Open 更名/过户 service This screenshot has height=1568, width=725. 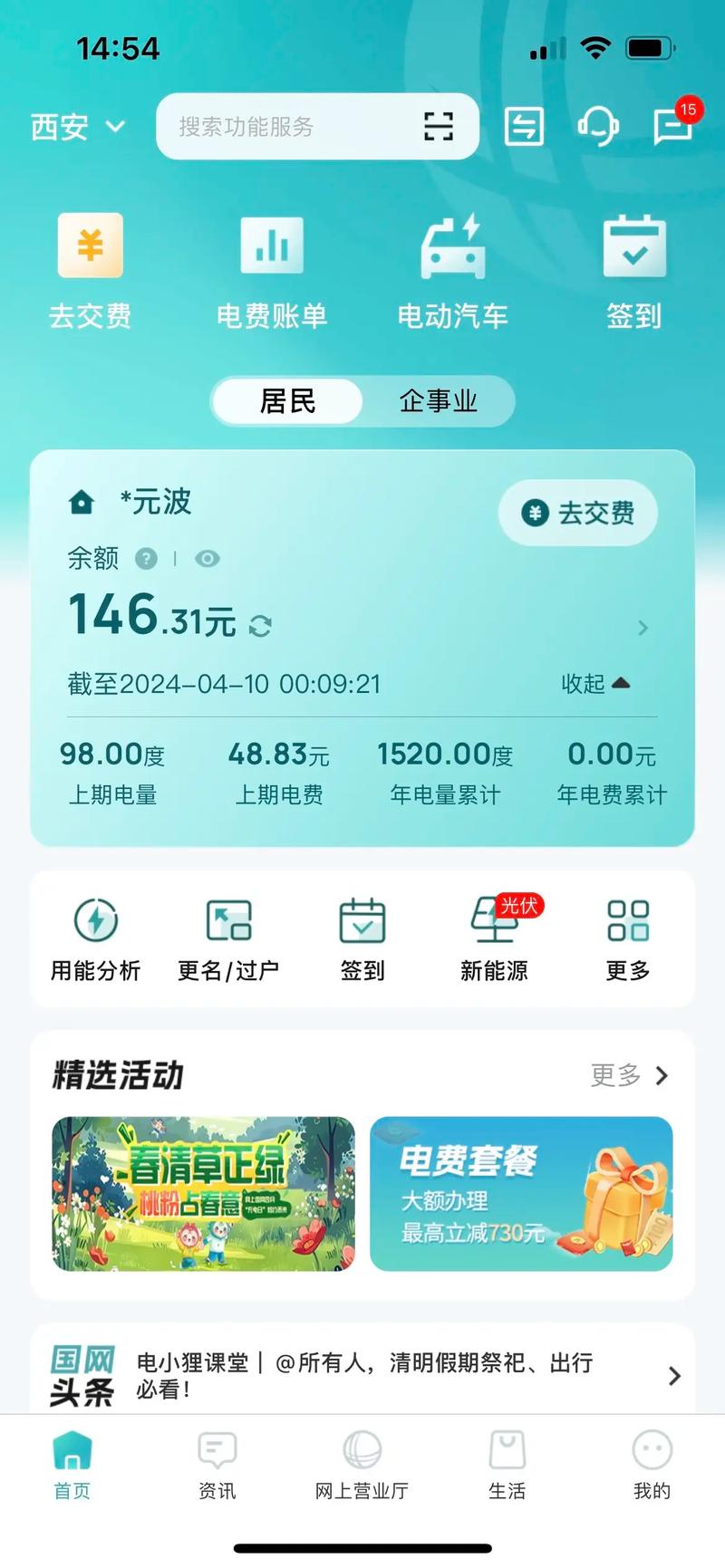pyautogui.click(x=228, y=939)
